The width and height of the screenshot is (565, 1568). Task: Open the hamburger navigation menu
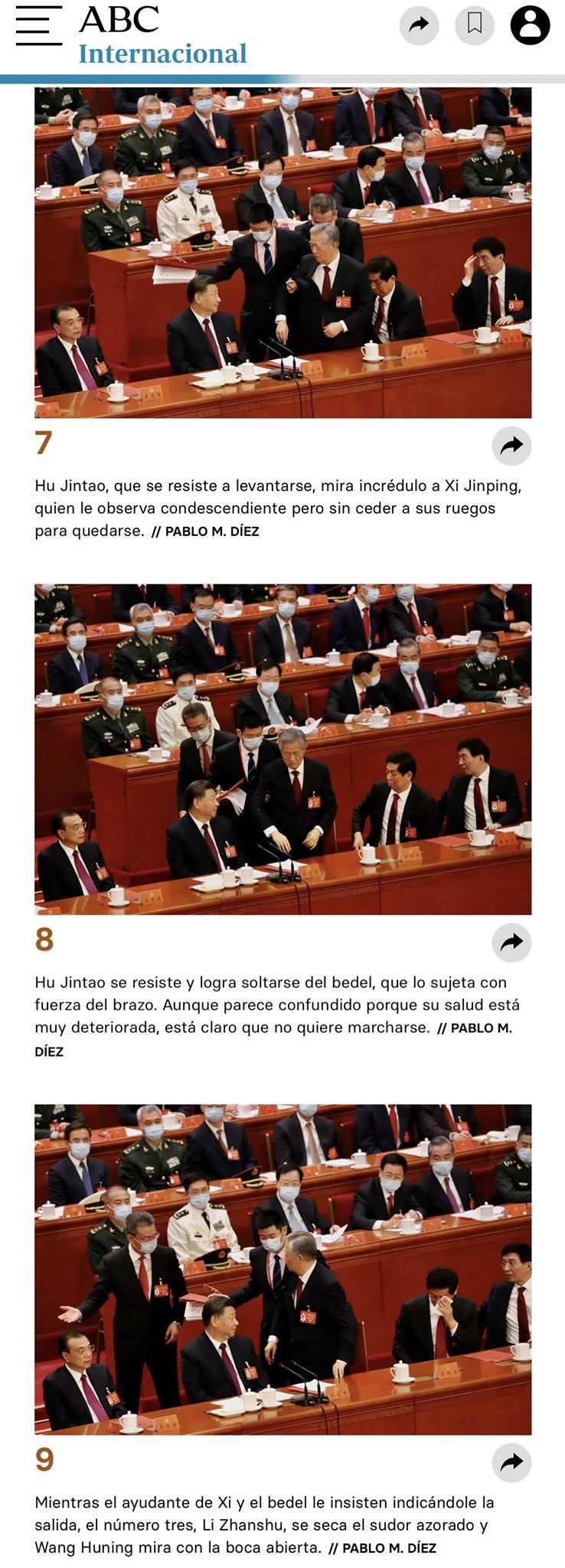pos(38,26)
